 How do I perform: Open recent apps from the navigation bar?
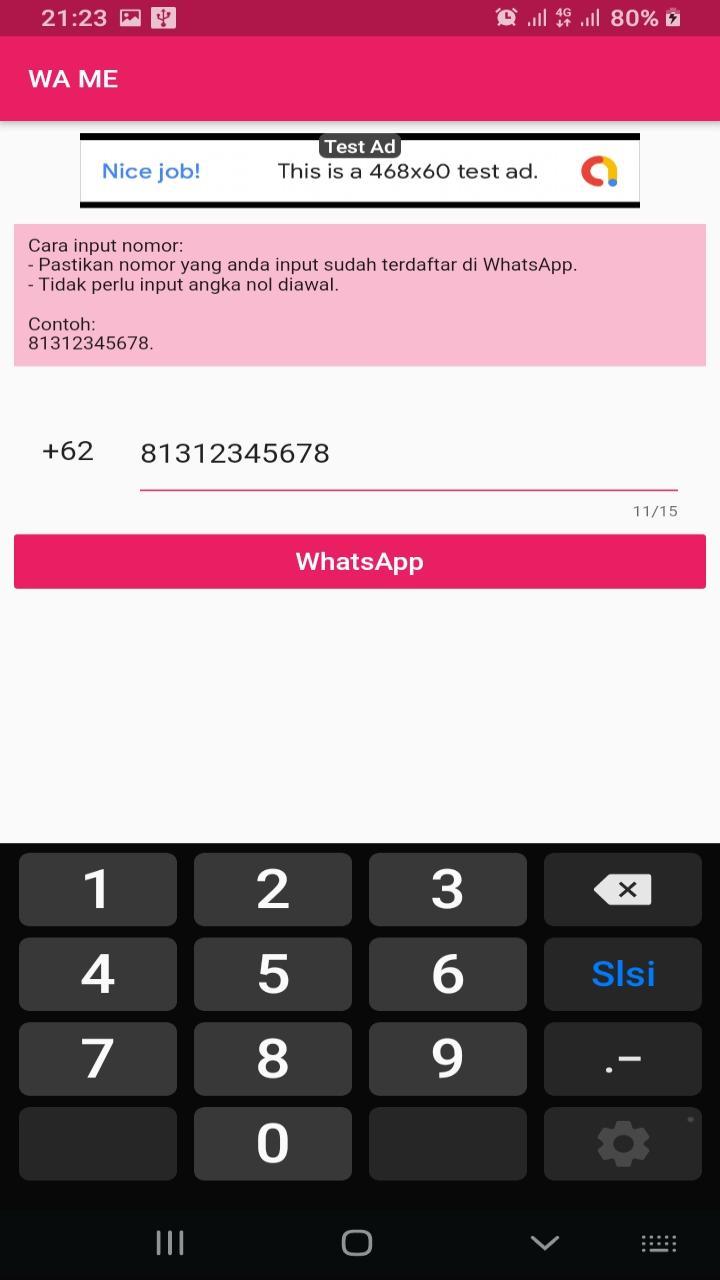pyautogui.click(x=170, y=1242)
